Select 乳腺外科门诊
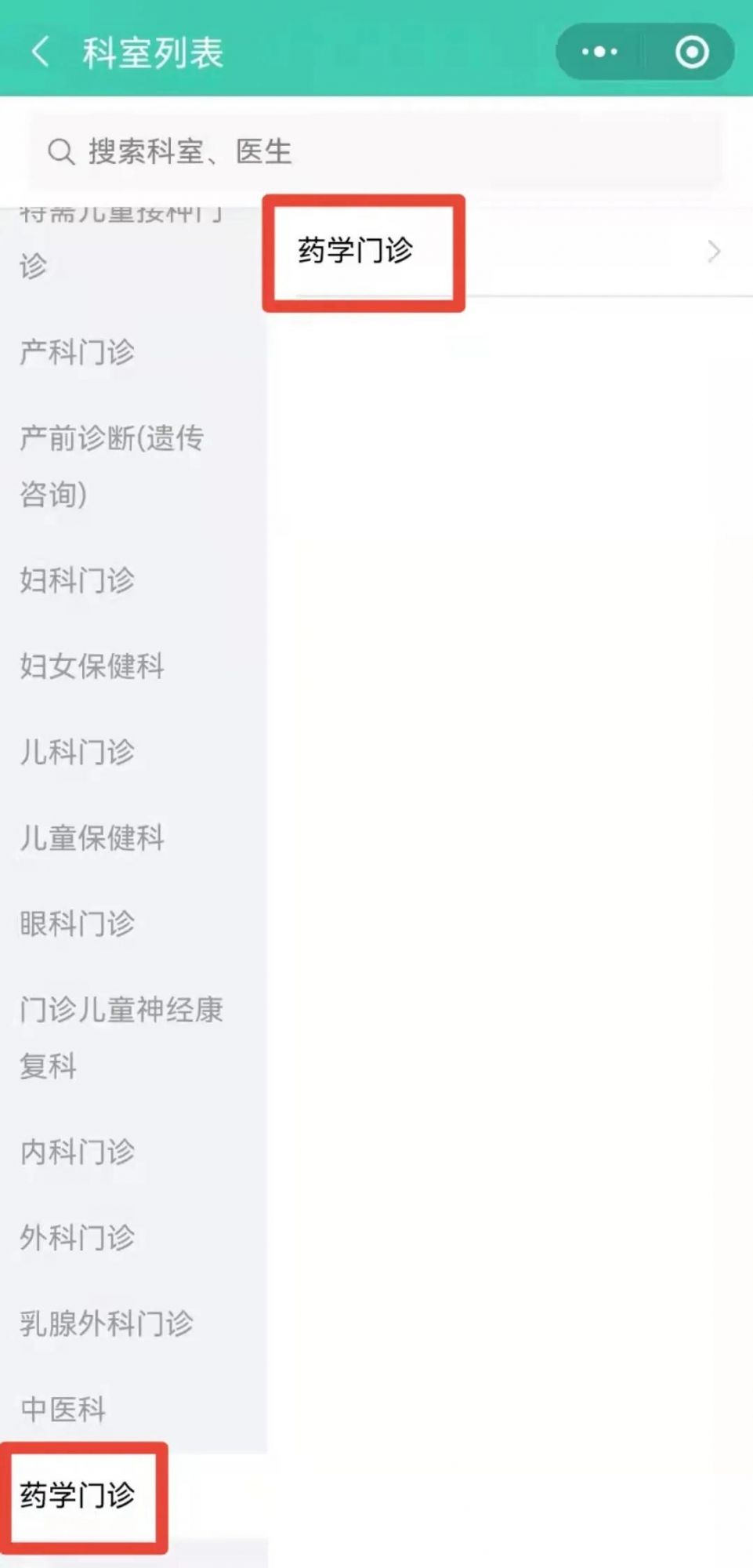This screenshot has width=753, height=1568. coord(107,1323)
